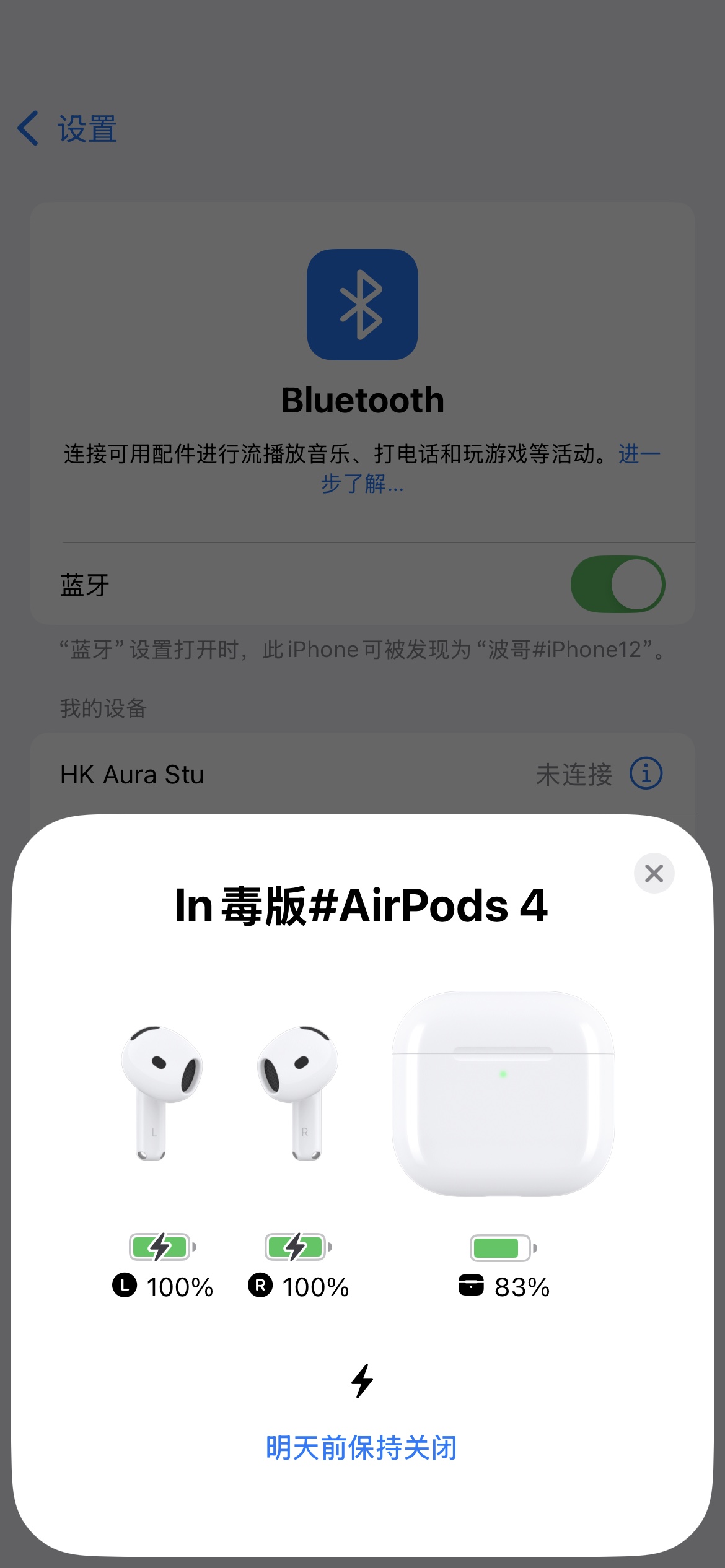This screenshot has width=725, height=1568.
Task: Tap the 明天前保持关闭 link
Action: 361,1448
